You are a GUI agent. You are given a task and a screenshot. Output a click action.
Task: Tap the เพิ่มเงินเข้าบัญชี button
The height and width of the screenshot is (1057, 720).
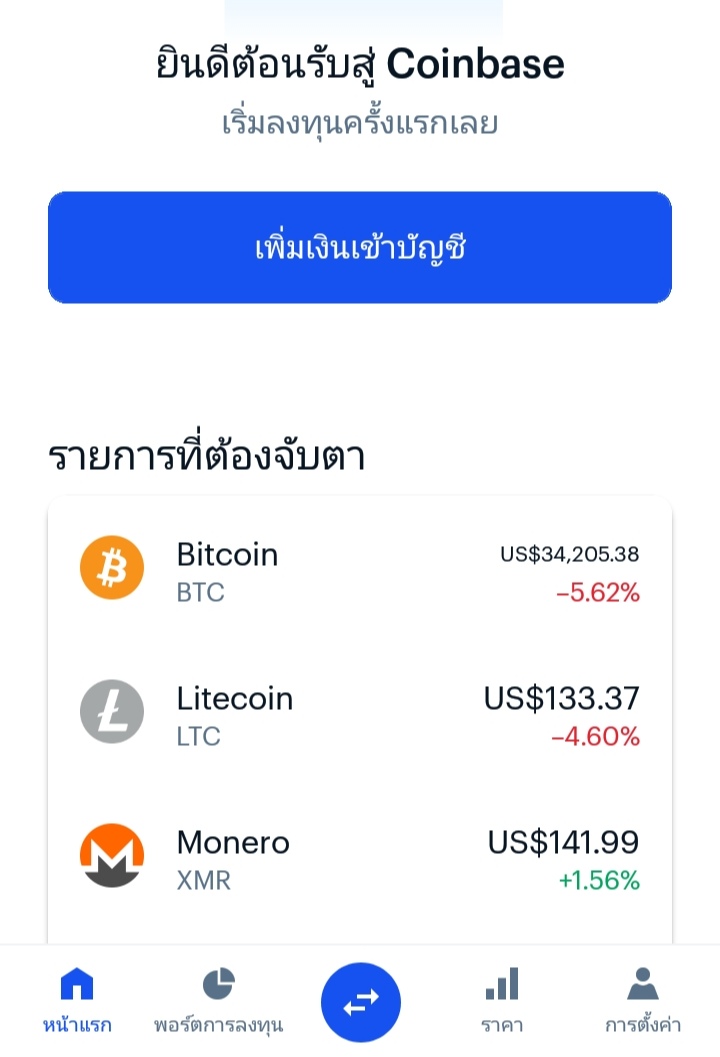[x=360, y=247]
